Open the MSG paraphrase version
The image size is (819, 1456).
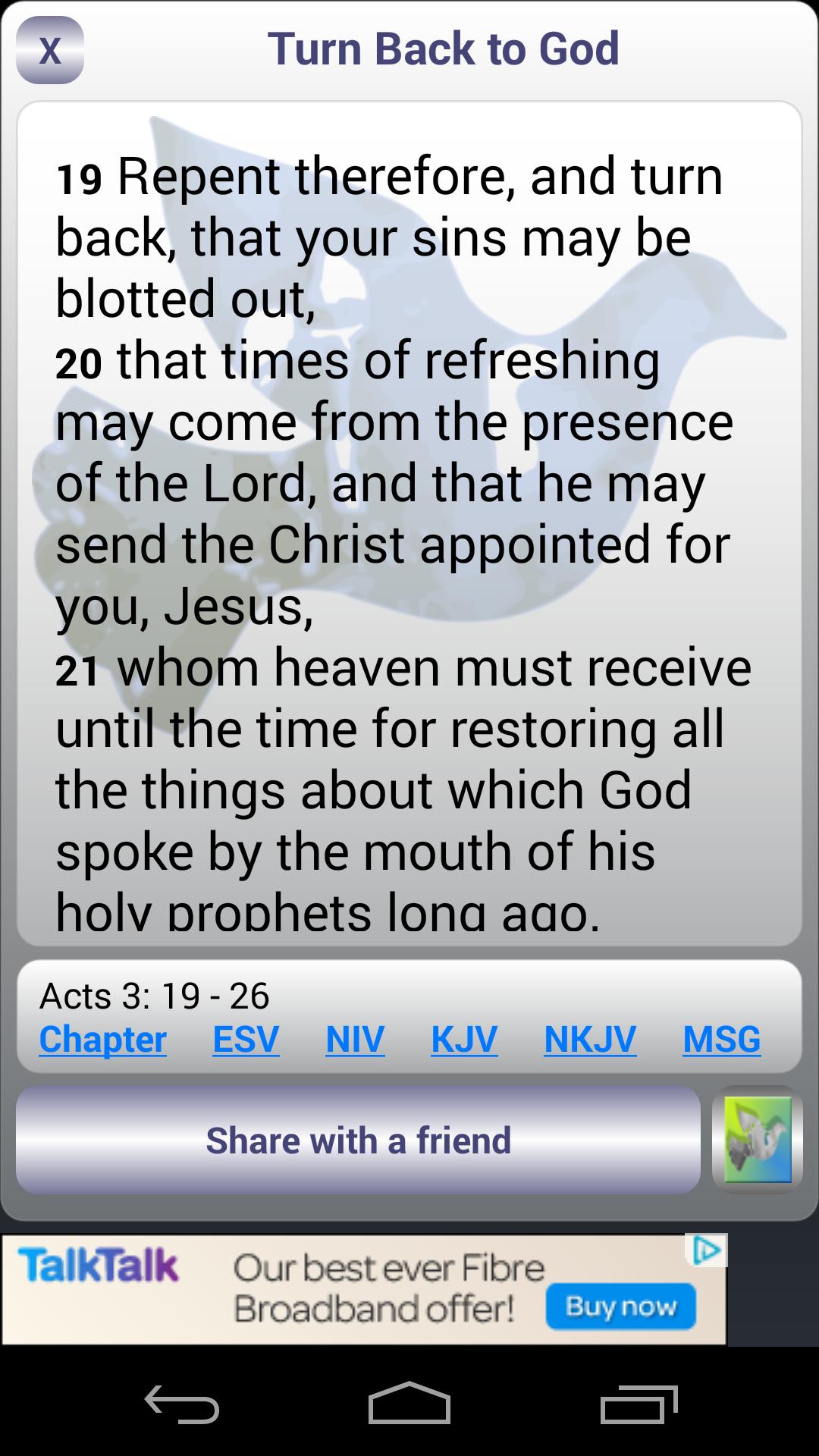[722, 1040]
